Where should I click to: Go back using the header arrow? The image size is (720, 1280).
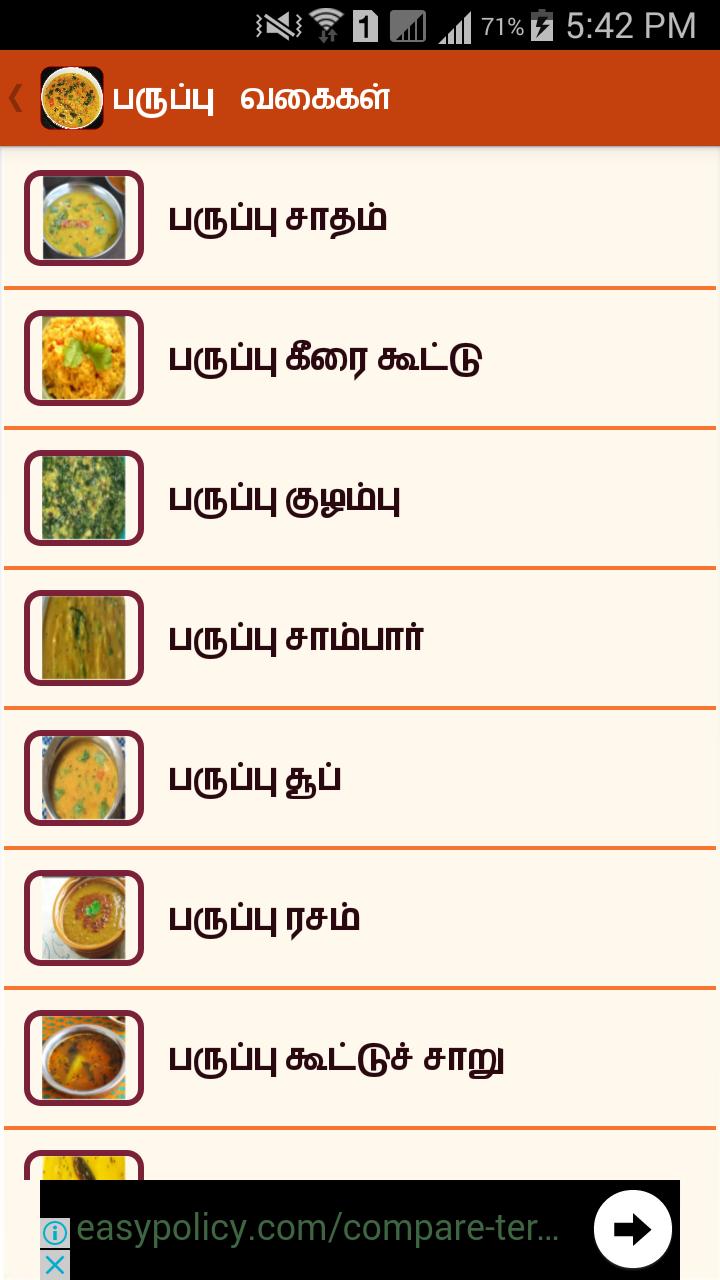(16, 98)
